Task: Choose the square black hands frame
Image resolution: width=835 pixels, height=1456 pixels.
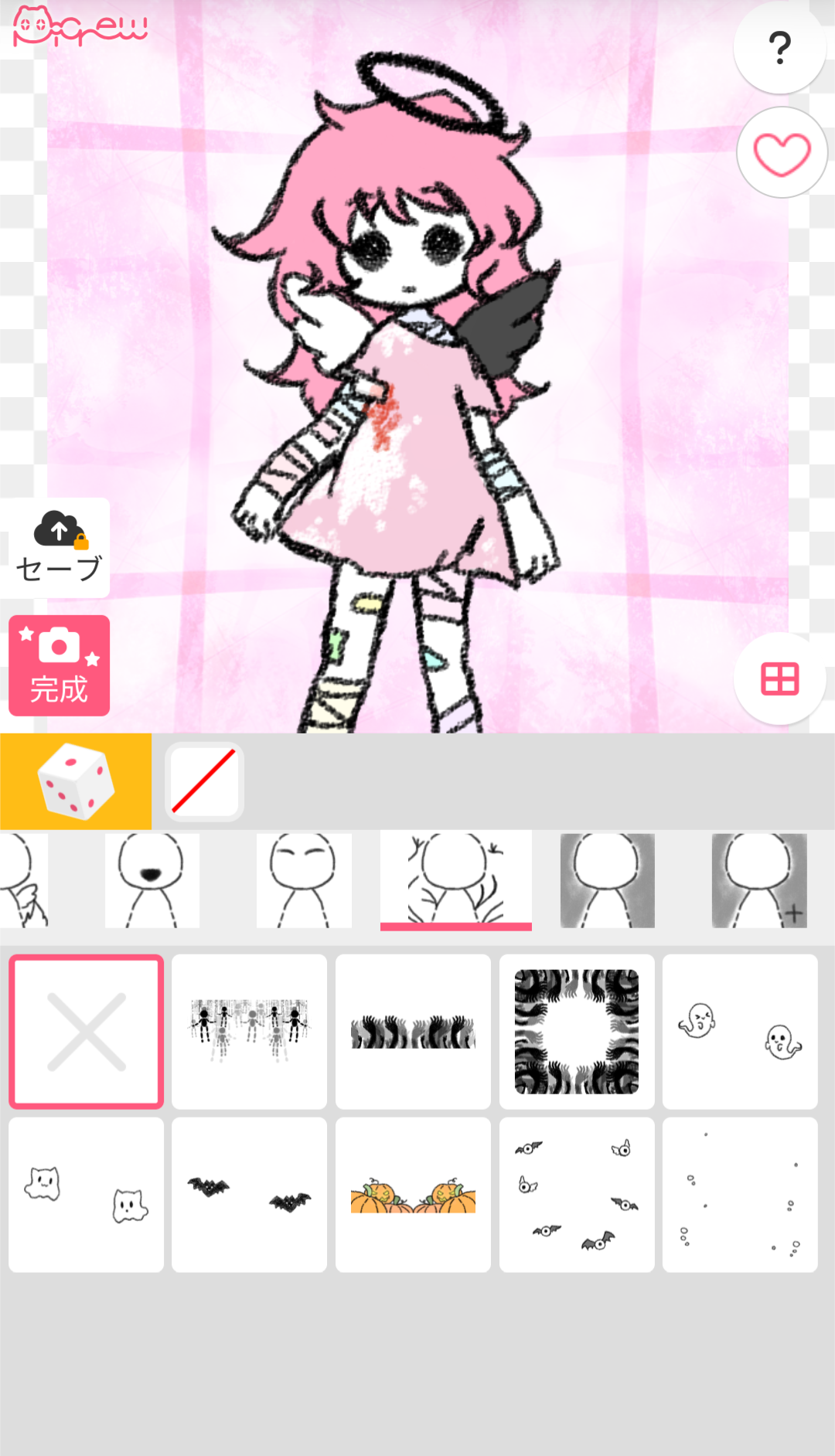Action: pyautogui.click(x=577, y=1032)
